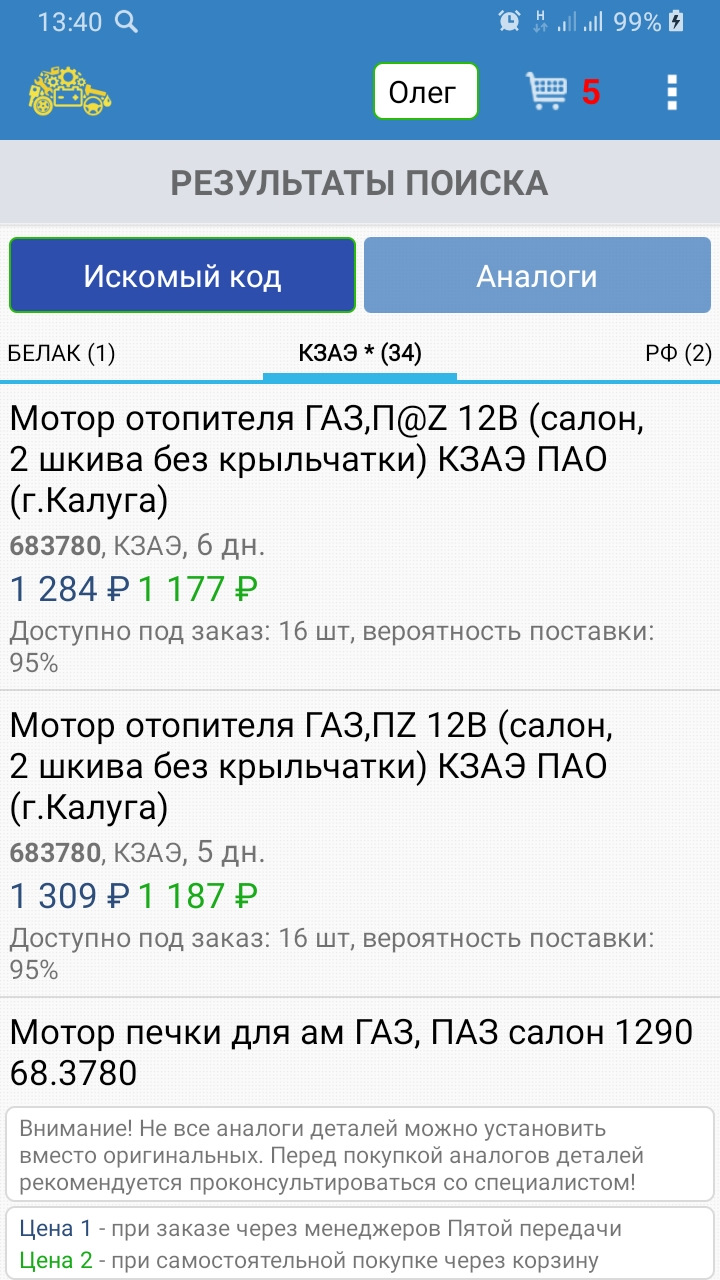Image resolution: width=720 pixels, height=1280 pixels.
Task: Open the Олег profile button
Action: [425, 92]
